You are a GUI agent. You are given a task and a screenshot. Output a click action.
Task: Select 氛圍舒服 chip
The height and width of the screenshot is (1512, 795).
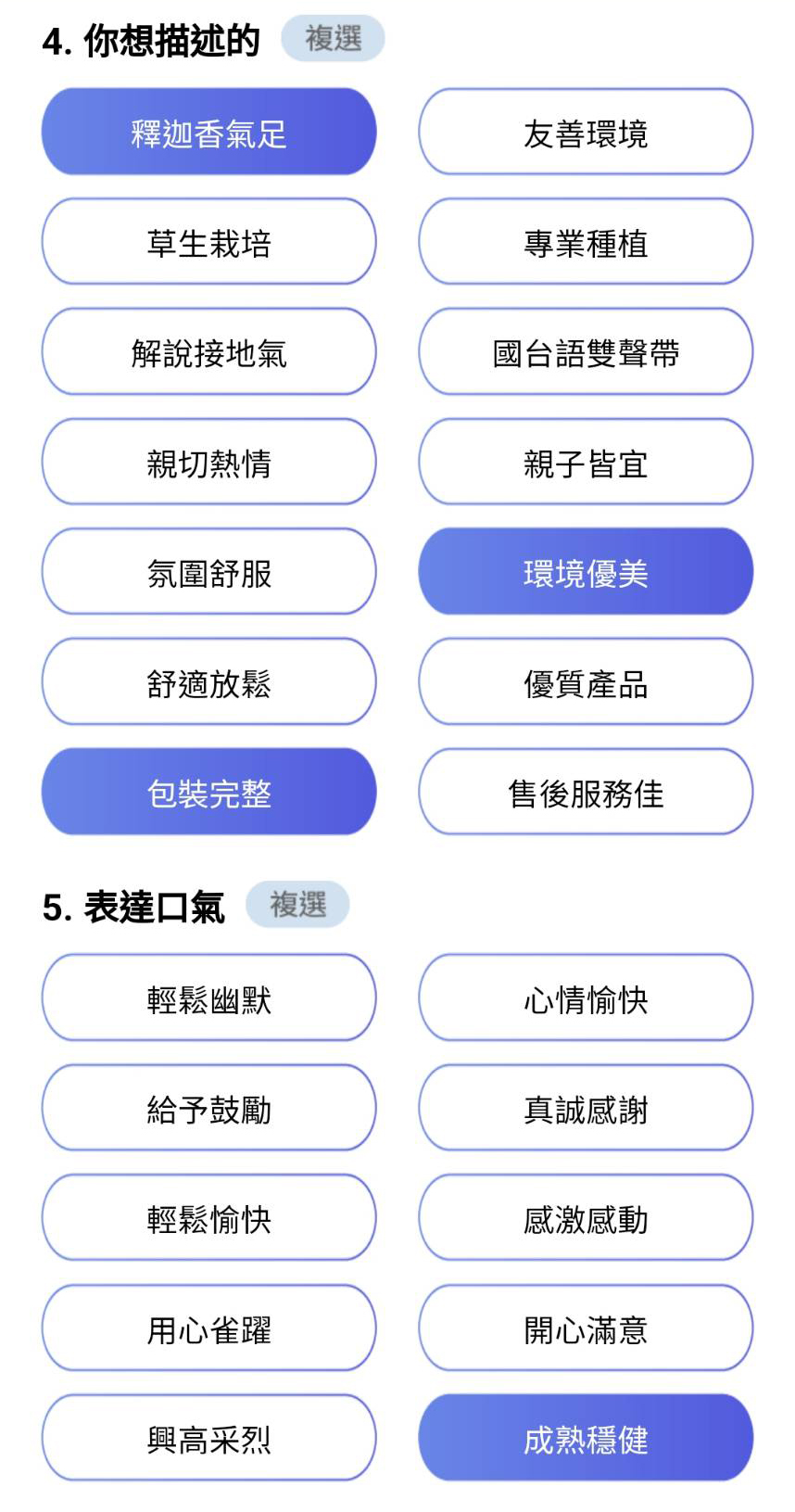(x=208, y=571)
